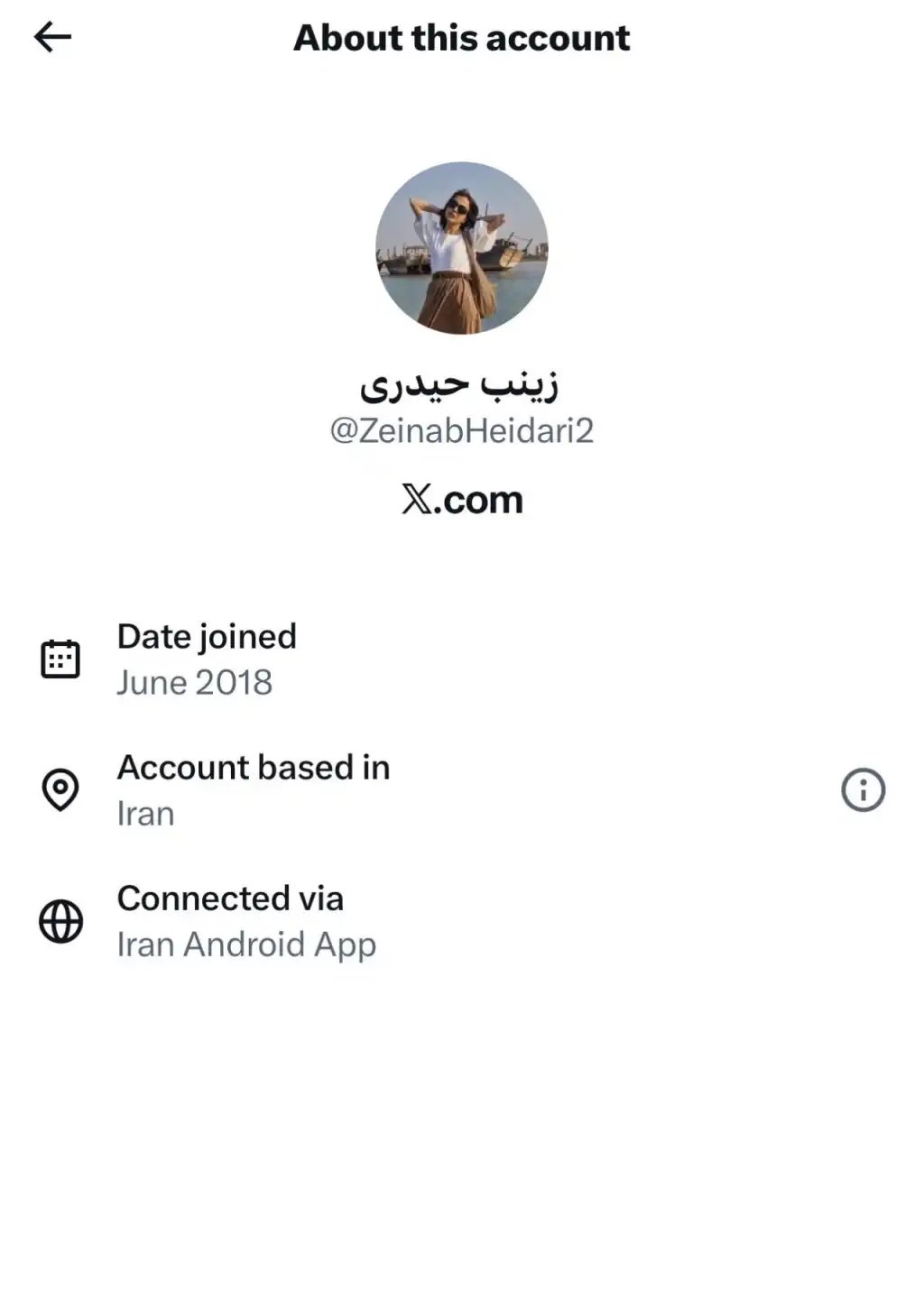Click the Date joined label
The width and height of the screenshot is (924, 1300).
(x=208, y=636)
